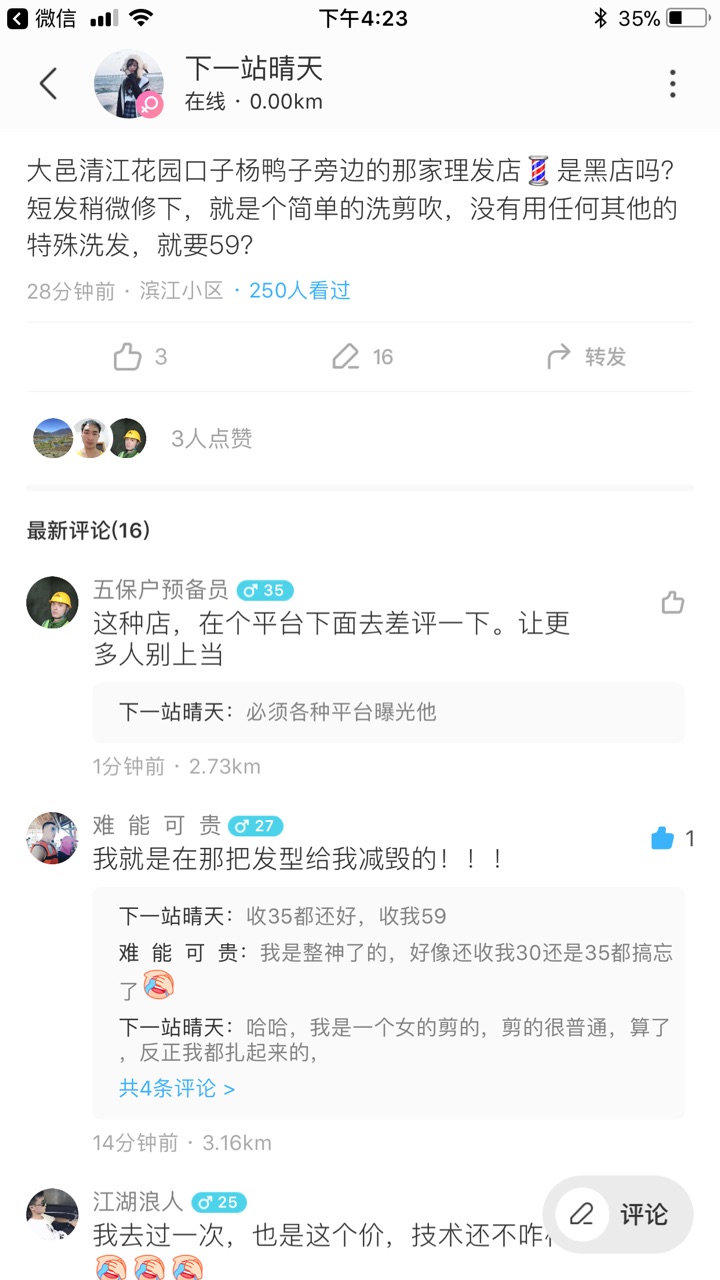
Task: Open 难能可贵's profile picture
Action: (x=52, y=838)
